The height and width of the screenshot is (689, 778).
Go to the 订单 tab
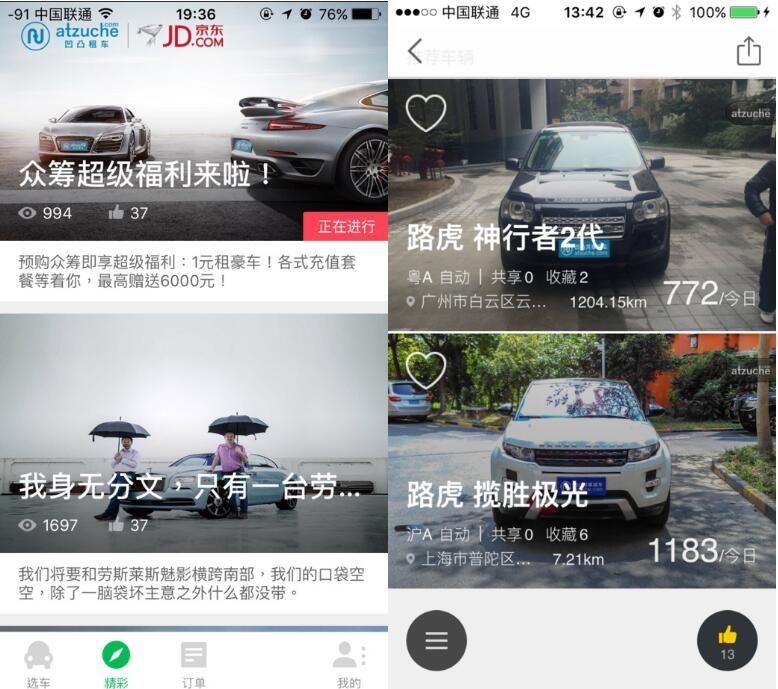pyautogui.click(x=194, y=664)
